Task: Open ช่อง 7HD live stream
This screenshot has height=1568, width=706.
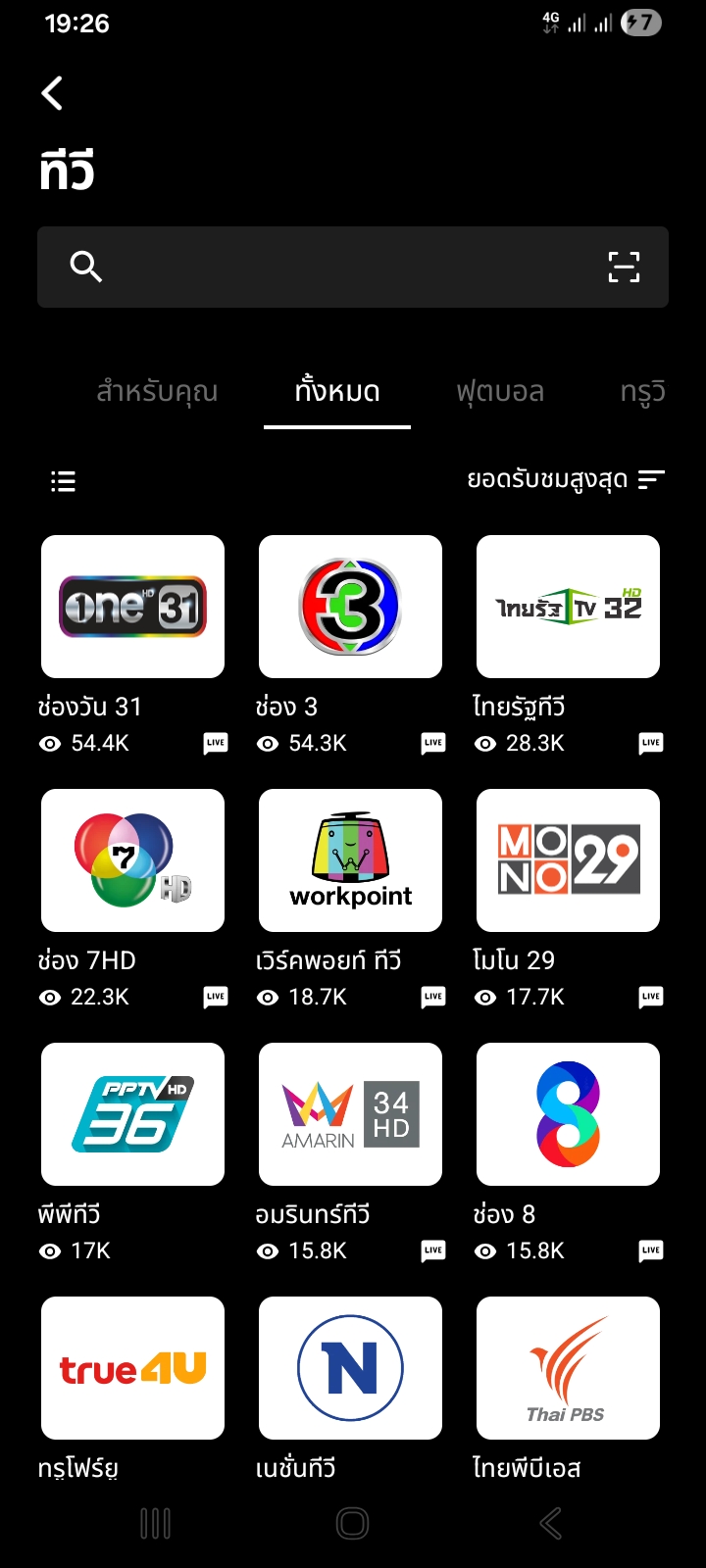Action: (x=132, y=860)
